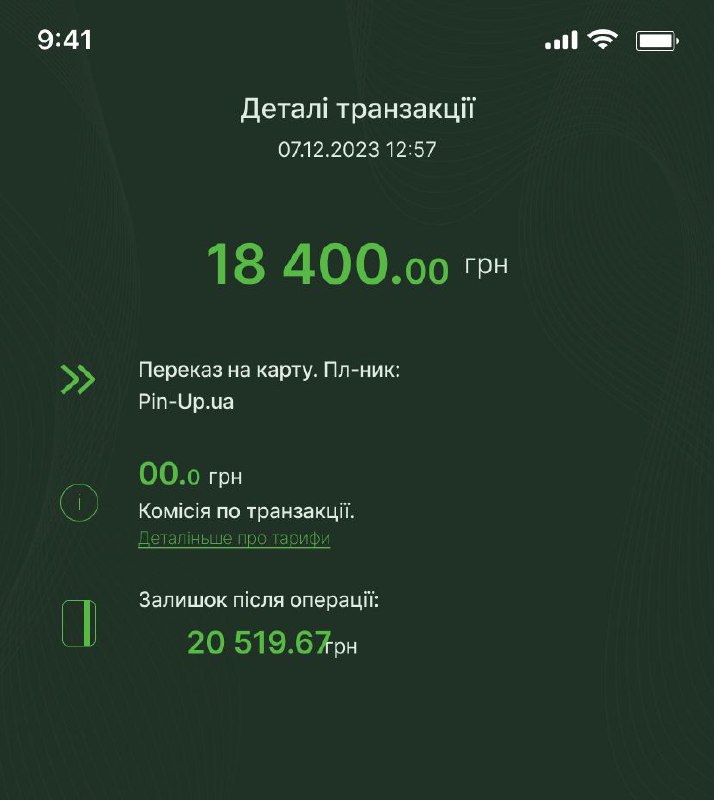Screen dimensions: 714x800
Task: Open the «Деталіньше про тарифи» link
Action: 234,539
